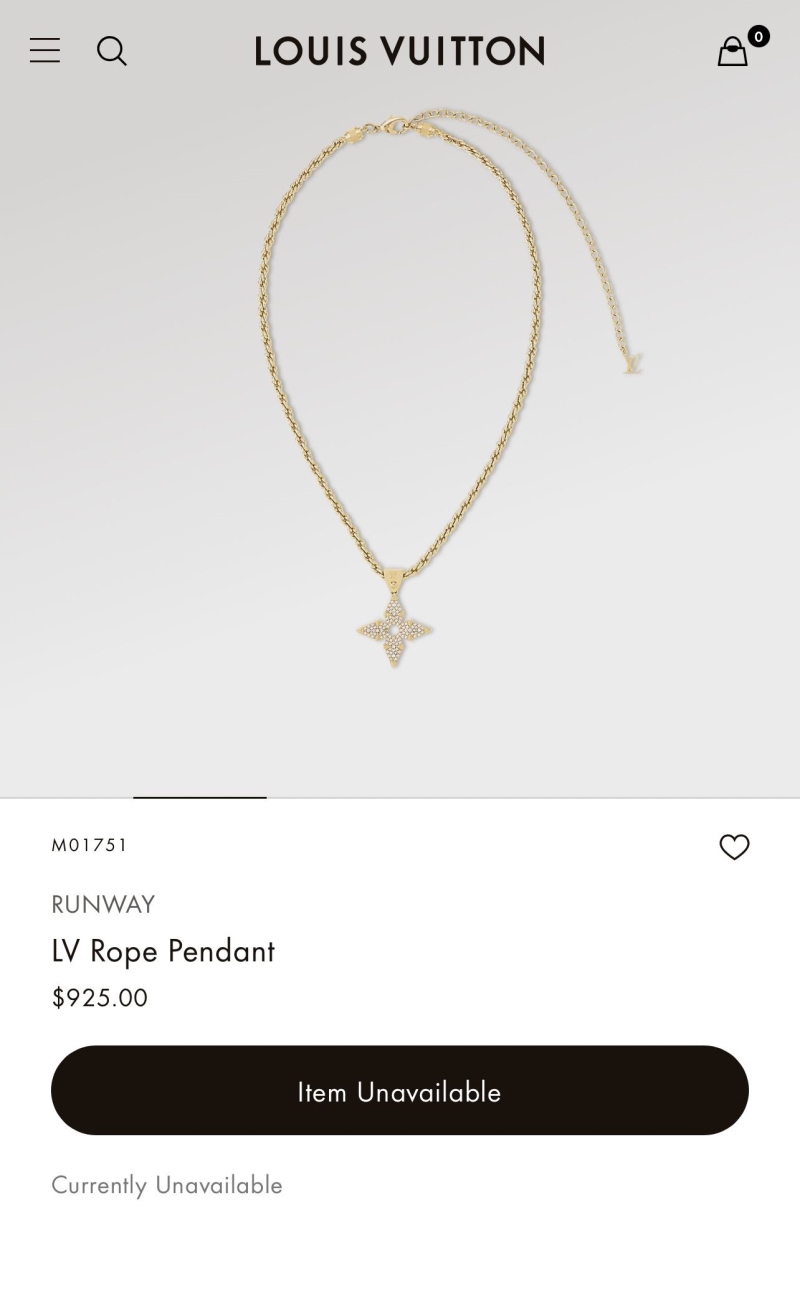Select the product code M01751

(x=89, y=845)
